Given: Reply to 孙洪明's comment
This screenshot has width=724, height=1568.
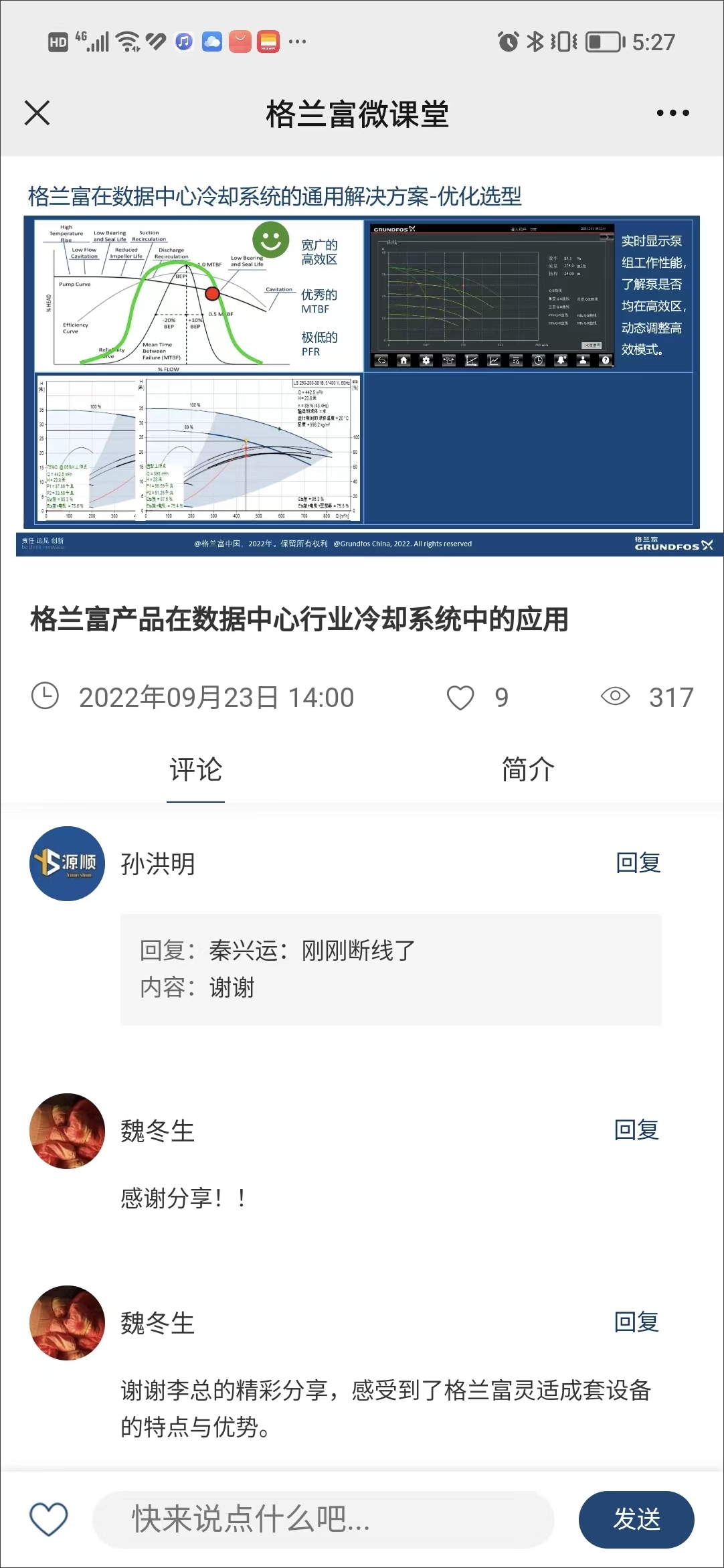Looking at the screenshot, I should (x=638, y=863).
